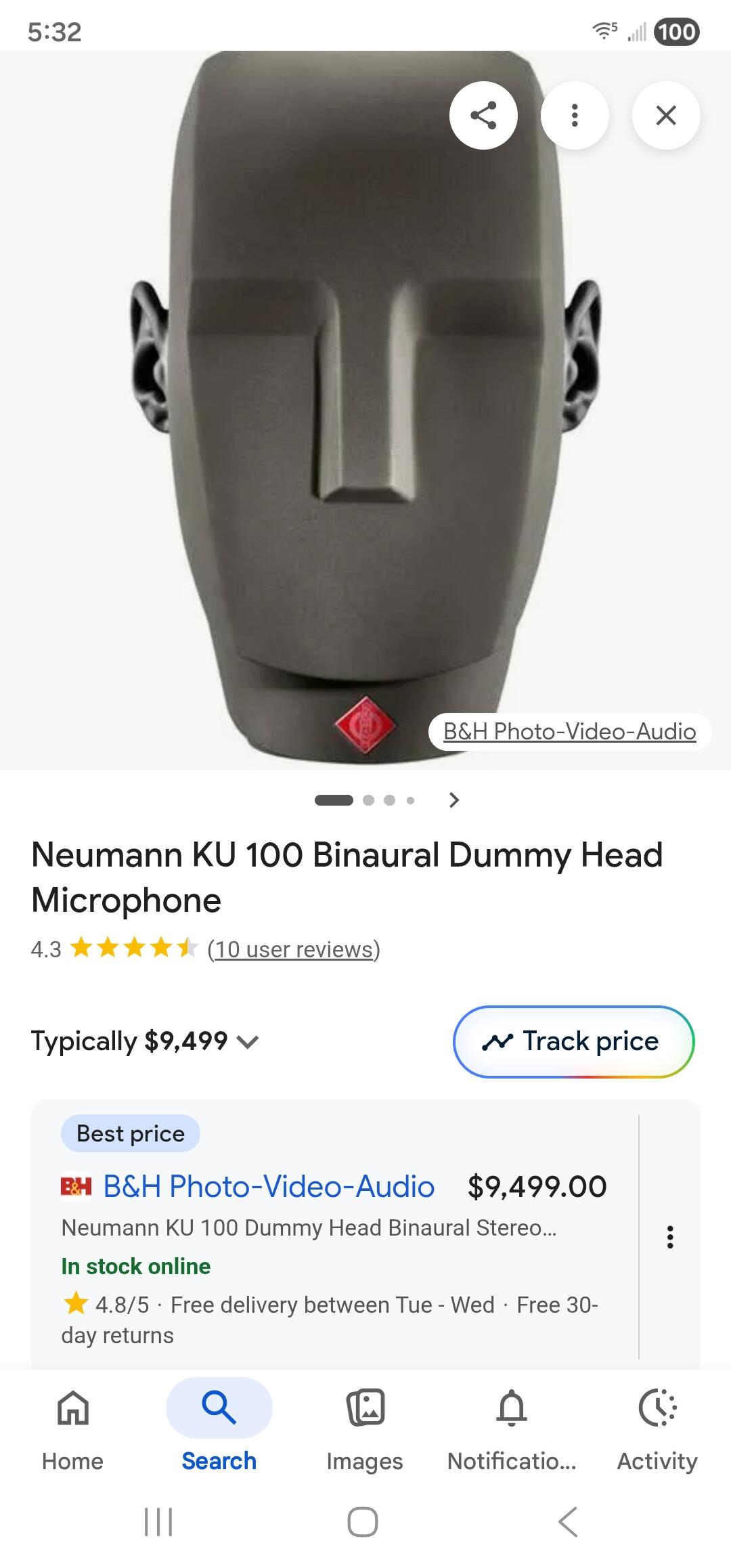Show the next product image
Screen dimensions: 731x1568
tap(454, 800)
